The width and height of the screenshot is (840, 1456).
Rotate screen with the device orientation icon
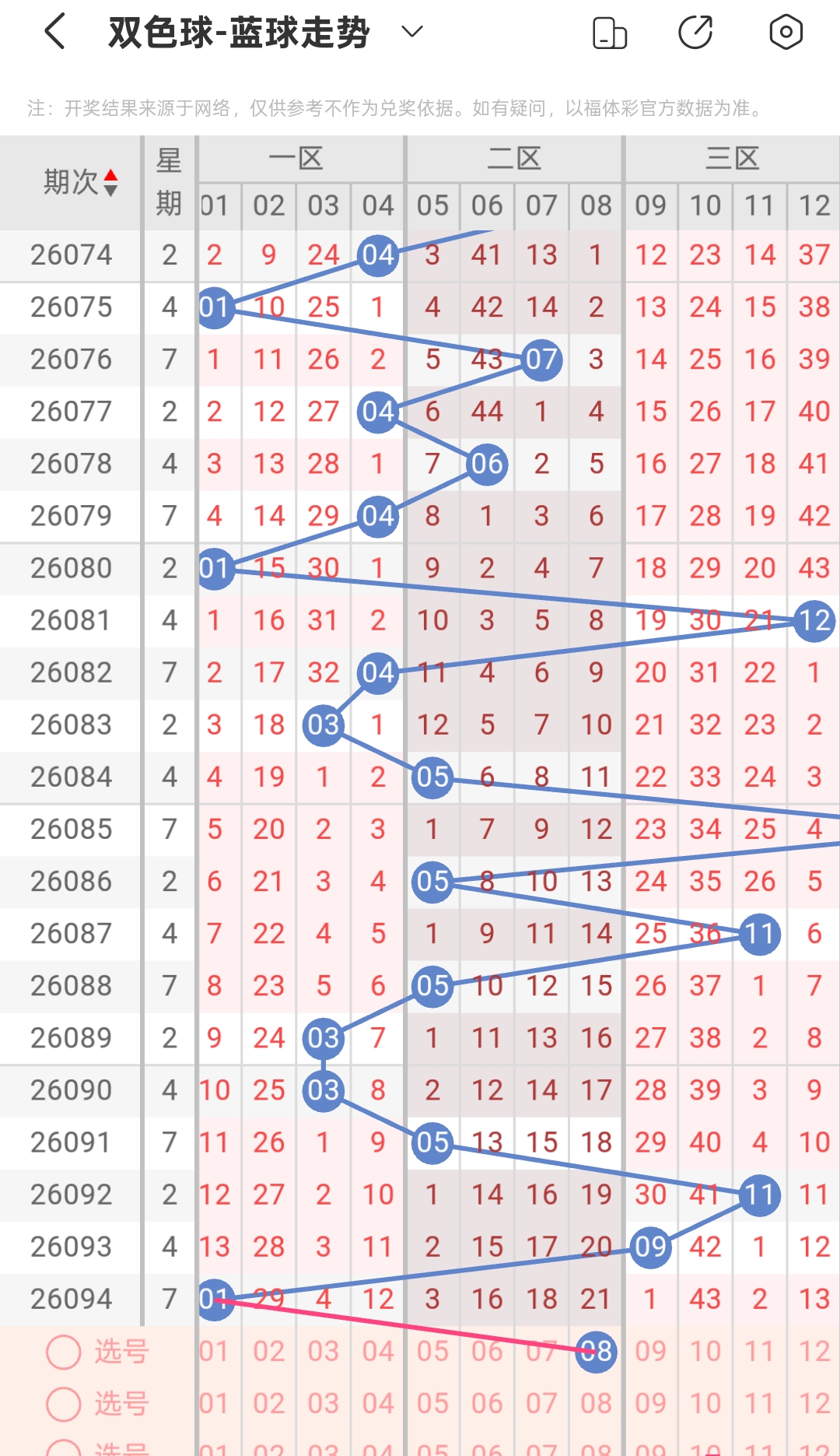[x=610, y=33]
